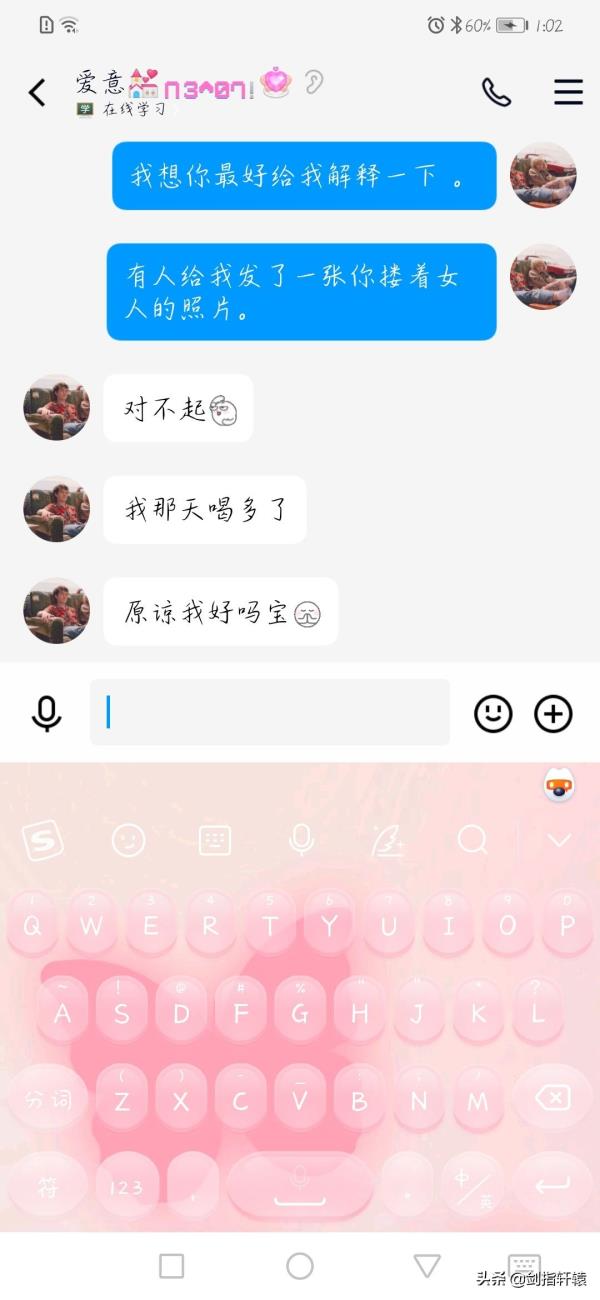Open the symbols keyboard with the 符 key
Viewport: 600px width, 1300px height.
(x=47, y=1187)
